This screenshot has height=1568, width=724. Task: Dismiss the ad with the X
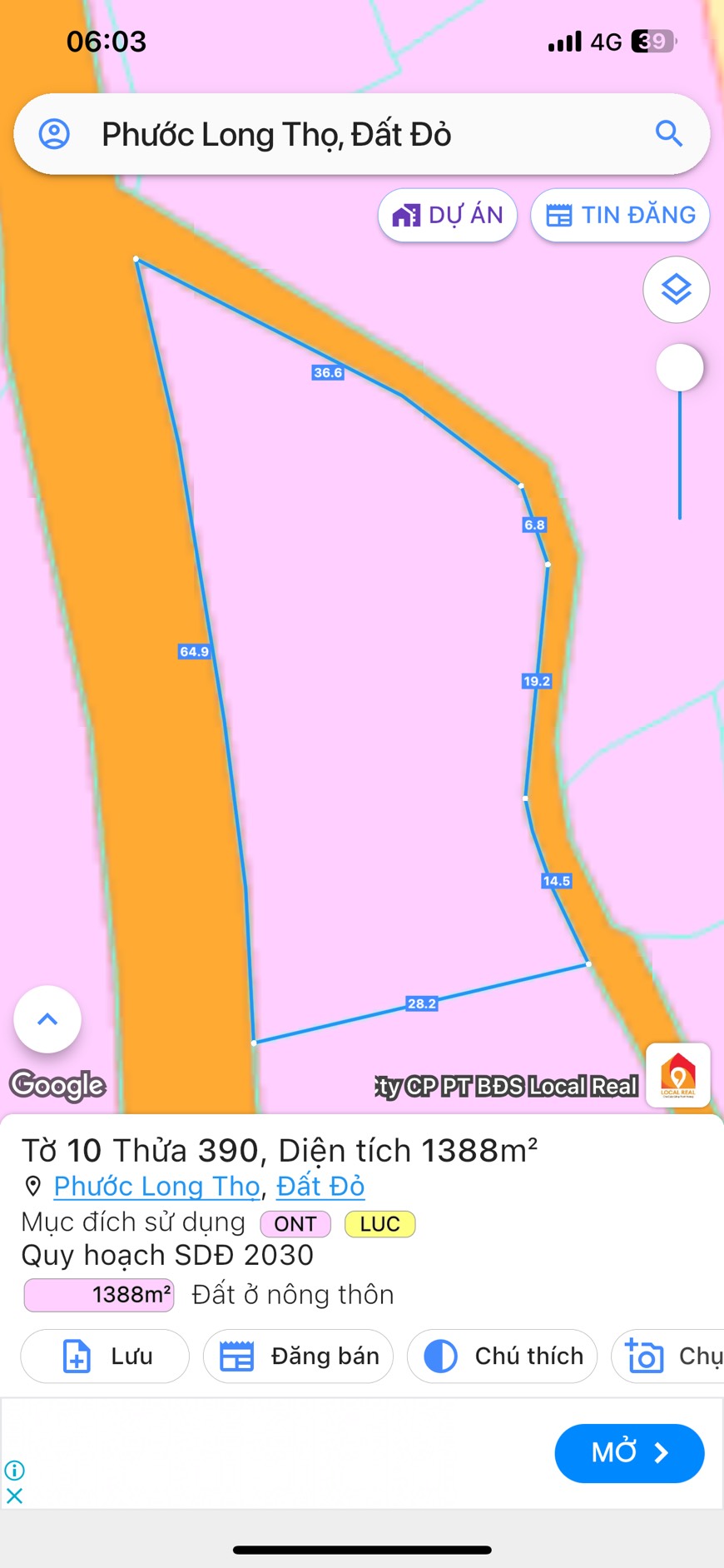pos(14,1496)
